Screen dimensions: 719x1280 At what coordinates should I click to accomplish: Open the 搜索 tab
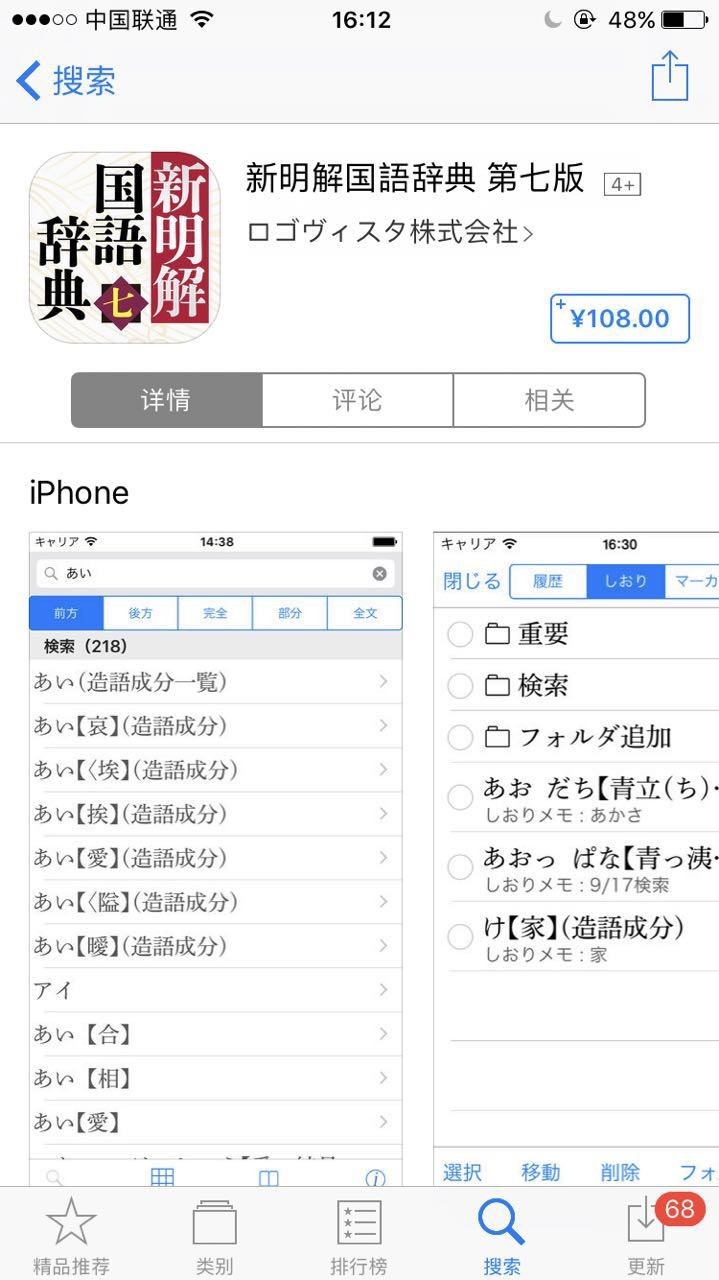(501, 1236)
